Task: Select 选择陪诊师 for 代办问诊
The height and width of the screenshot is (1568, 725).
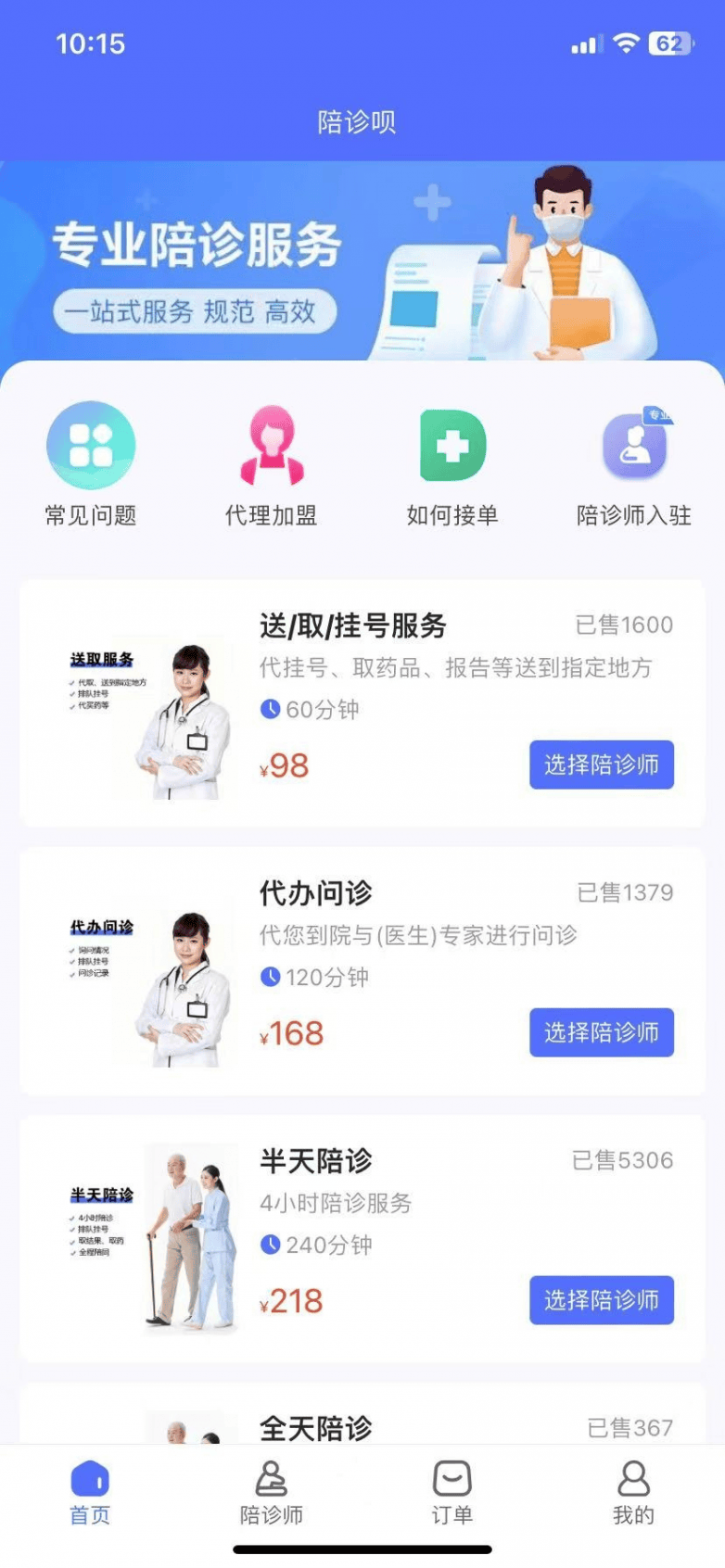Action: click(601, 1032)
